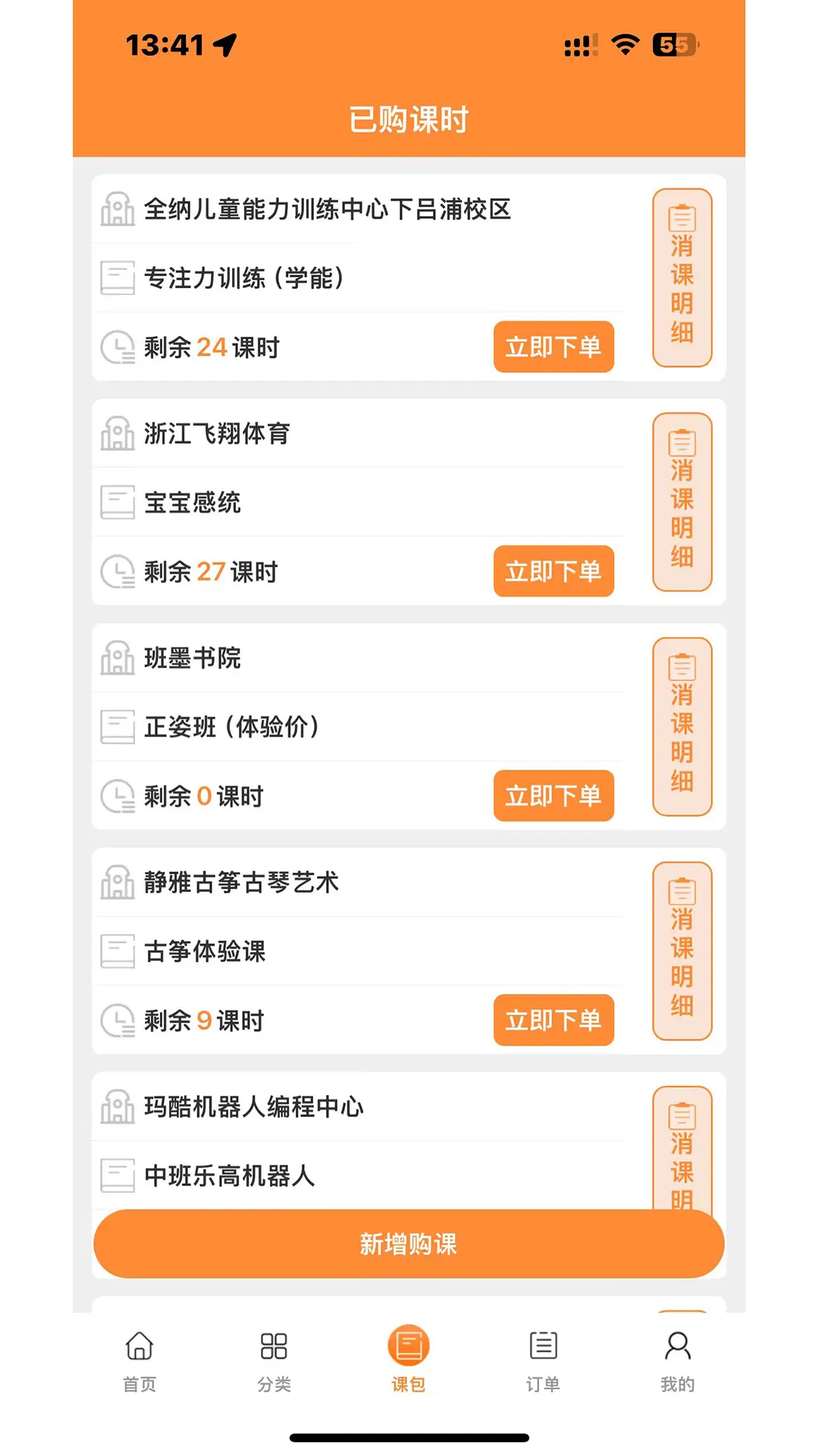Tap the 新增购课 button
Image resolution: width=819 pixels, height=1456 pixels.
(409, 1244)
